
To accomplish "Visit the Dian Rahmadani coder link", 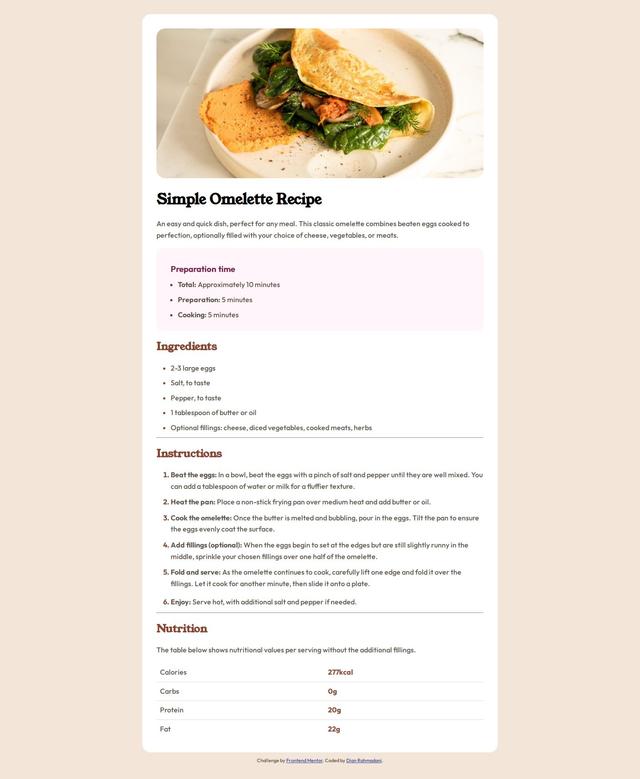I will pyautogui.click(x=364, y=761).
